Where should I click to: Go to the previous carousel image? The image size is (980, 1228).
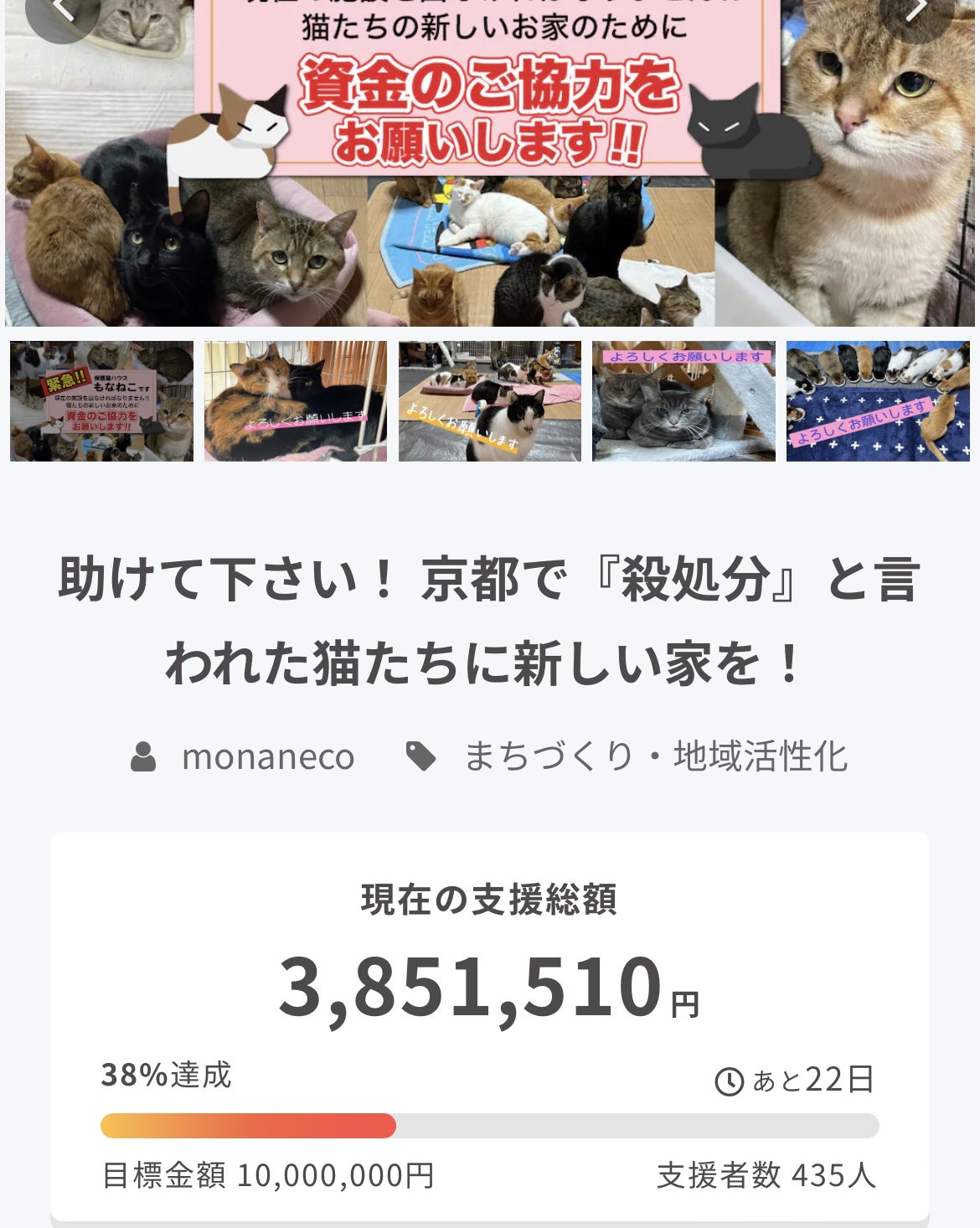(63, 10)
